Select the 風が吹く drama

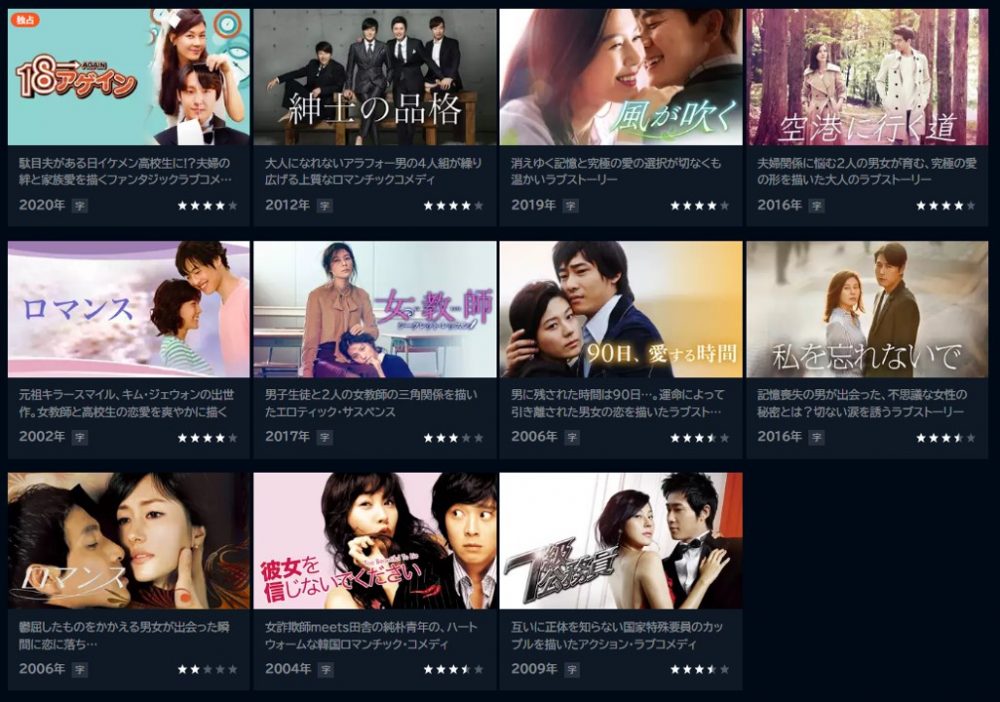[x=620, y=78]
